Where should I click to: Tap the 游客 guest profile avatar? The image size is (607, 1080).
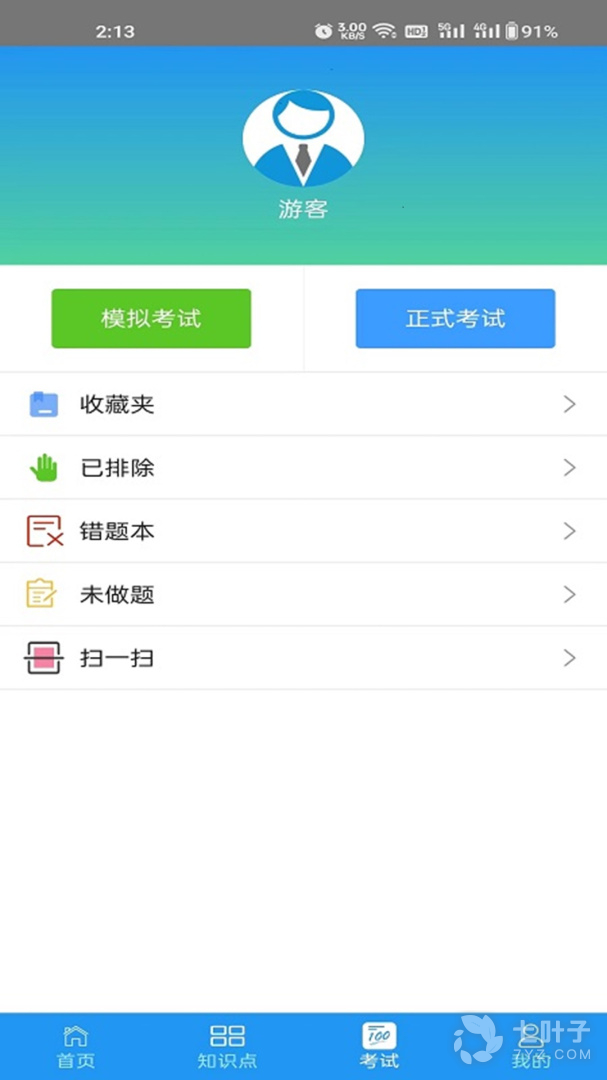(303, 138)
